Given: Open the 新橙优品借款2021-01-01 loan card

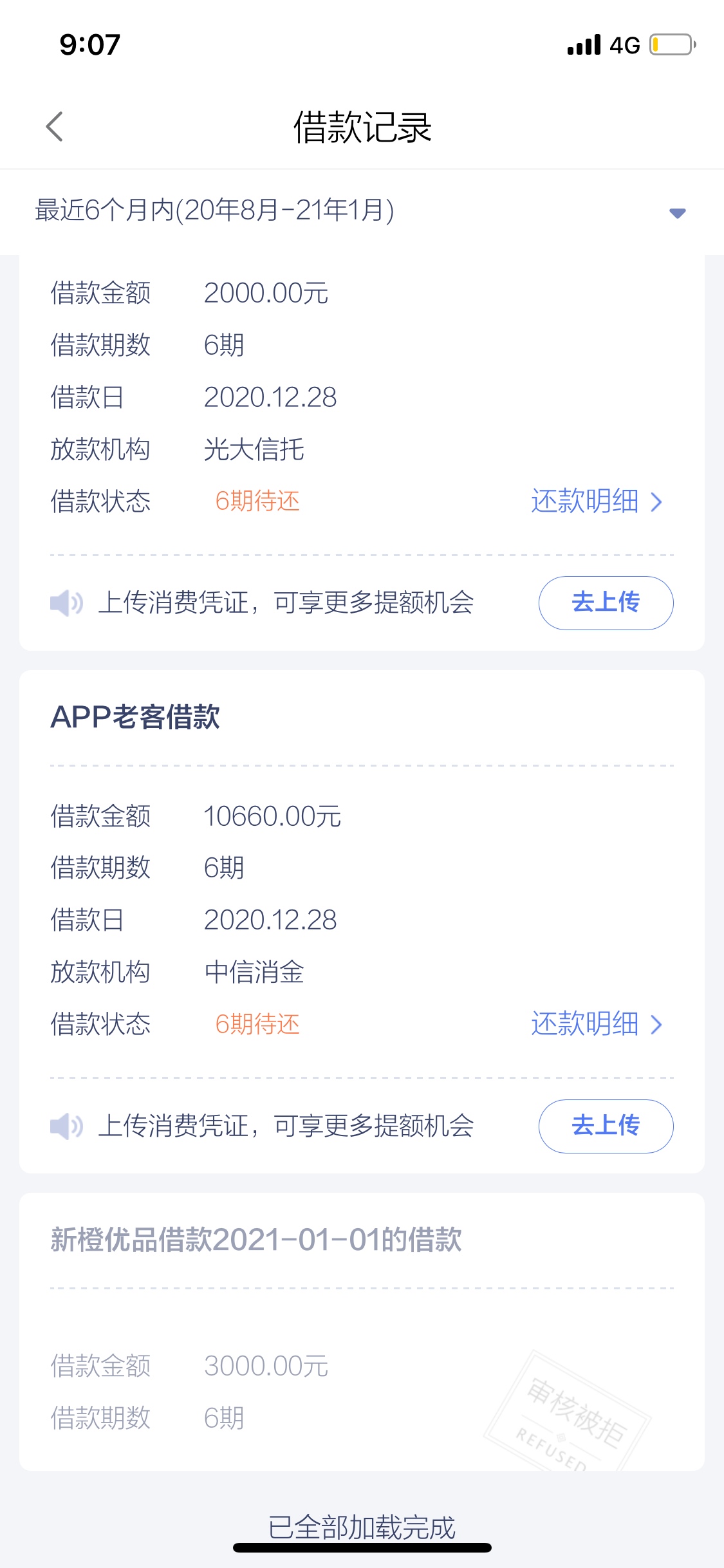Looking at the screenshot, I should [x=362, y=1331].
